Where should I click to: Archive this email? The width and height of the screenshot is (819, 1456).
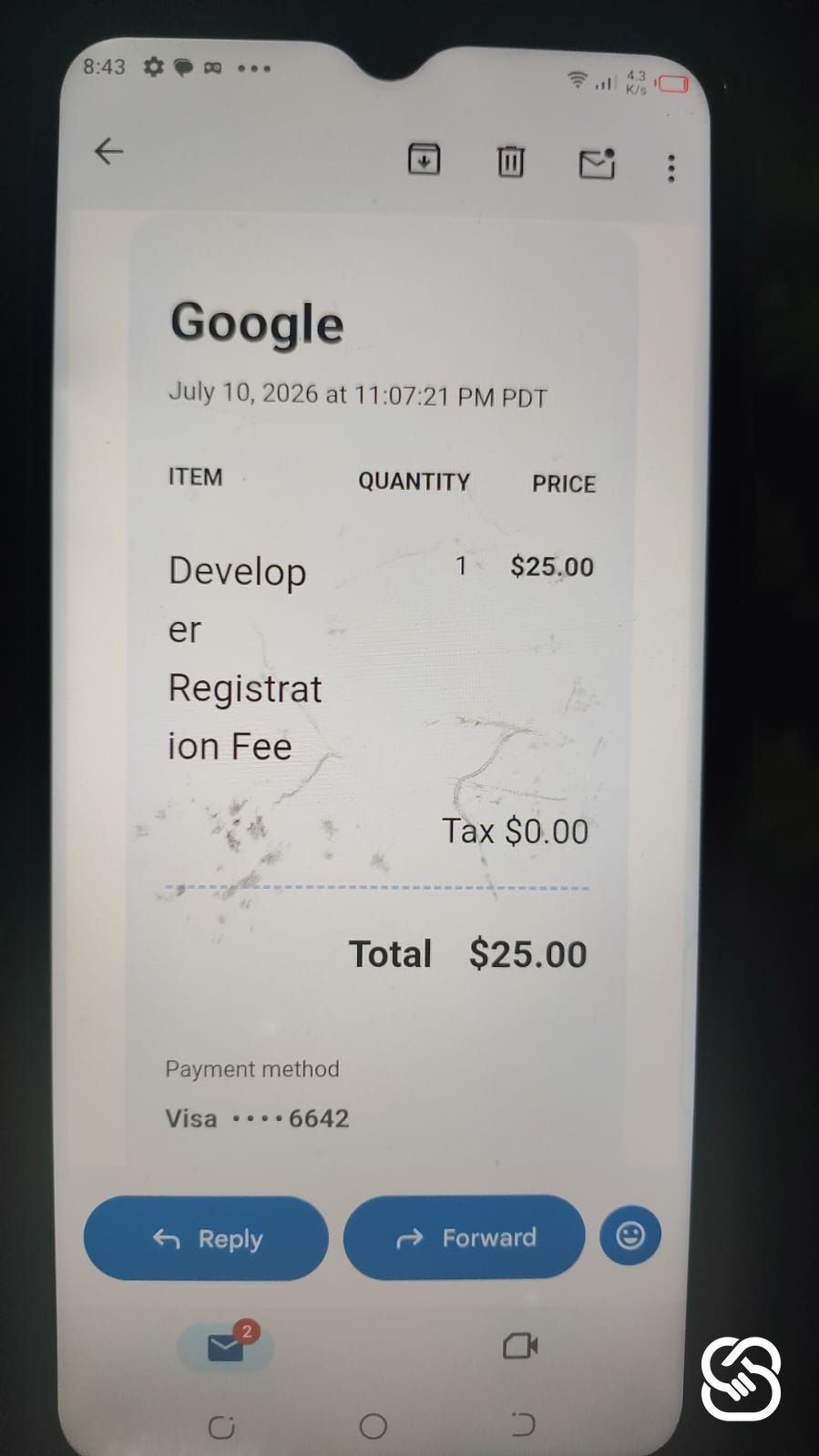coord(424,159)
